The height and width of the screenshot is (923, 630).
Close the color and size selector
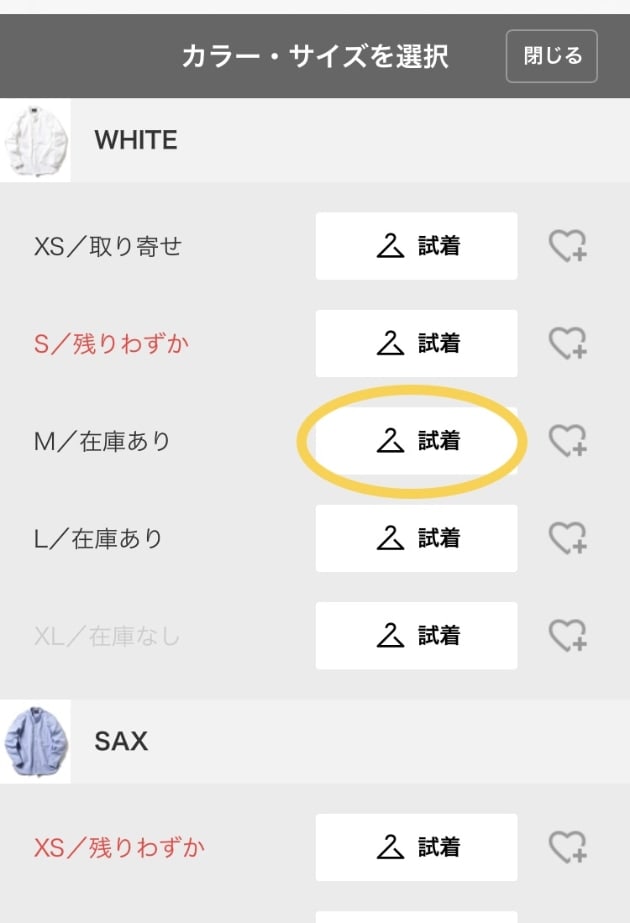click(551, 56)
